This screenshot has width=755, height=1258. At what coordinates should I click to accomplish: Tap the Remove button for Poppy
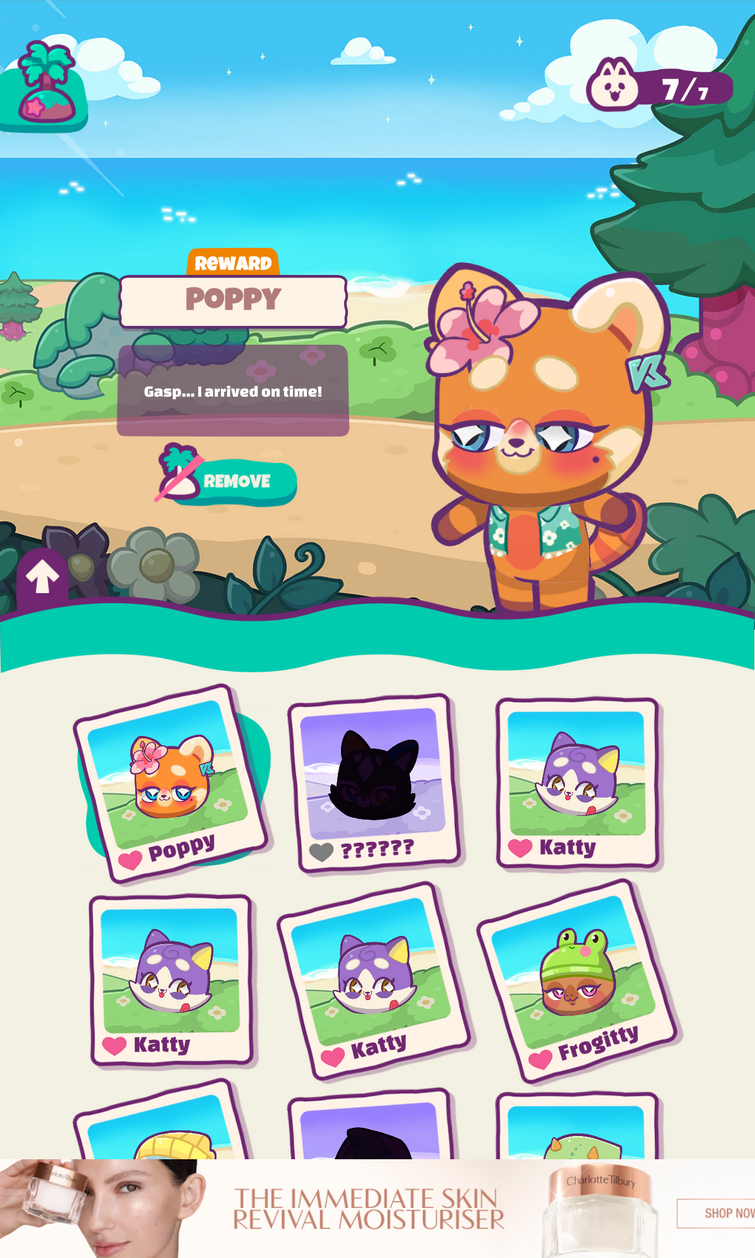(x=228, y=480)
